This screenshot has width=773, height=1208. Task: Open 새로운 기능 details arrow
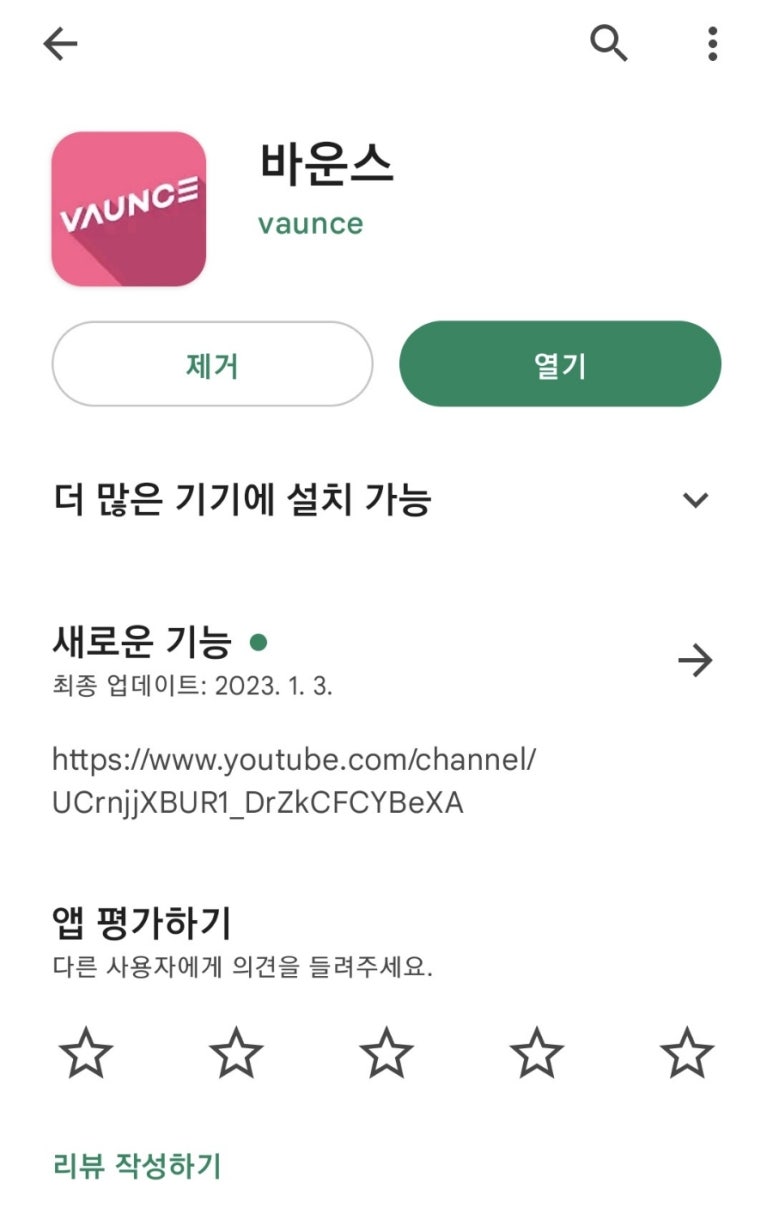tap(695, 660)
